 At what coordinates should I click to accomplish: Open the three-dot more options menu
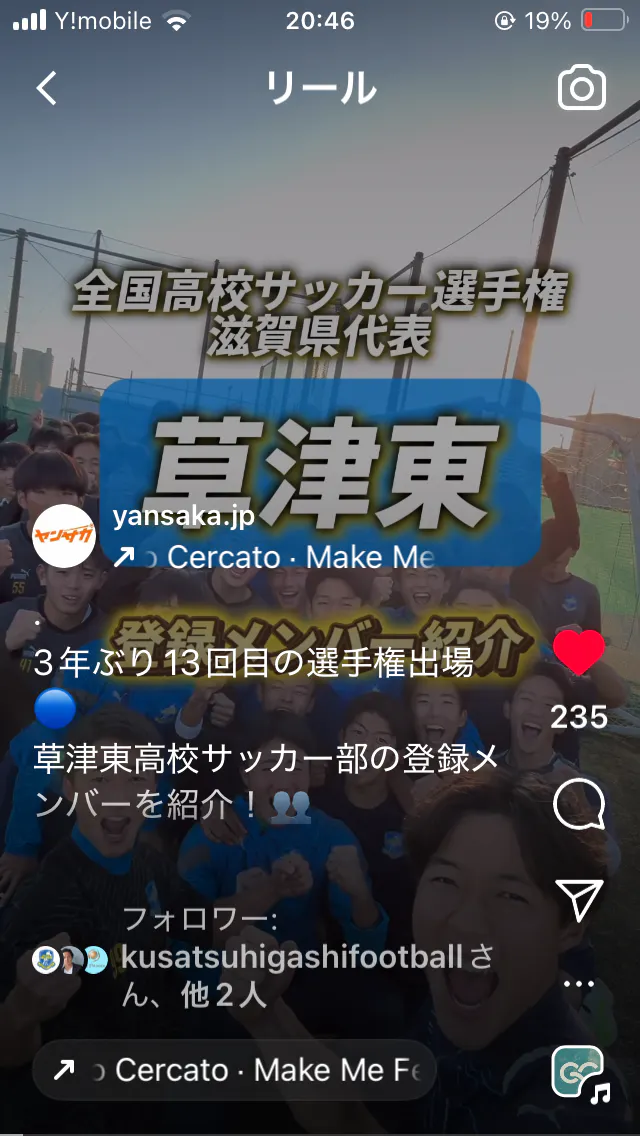coord(579,984)
